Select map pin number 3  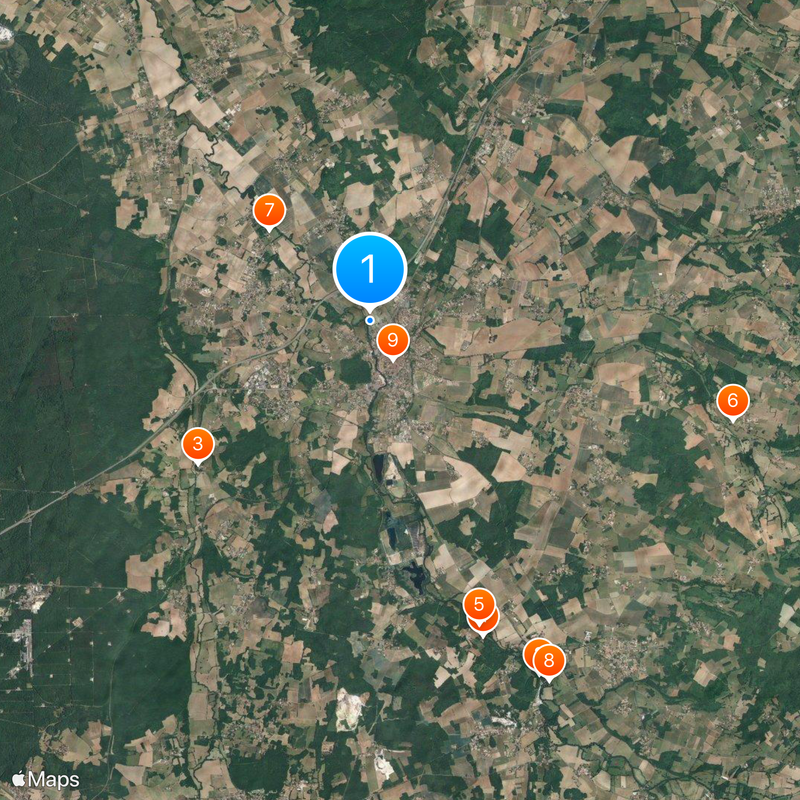198,444
